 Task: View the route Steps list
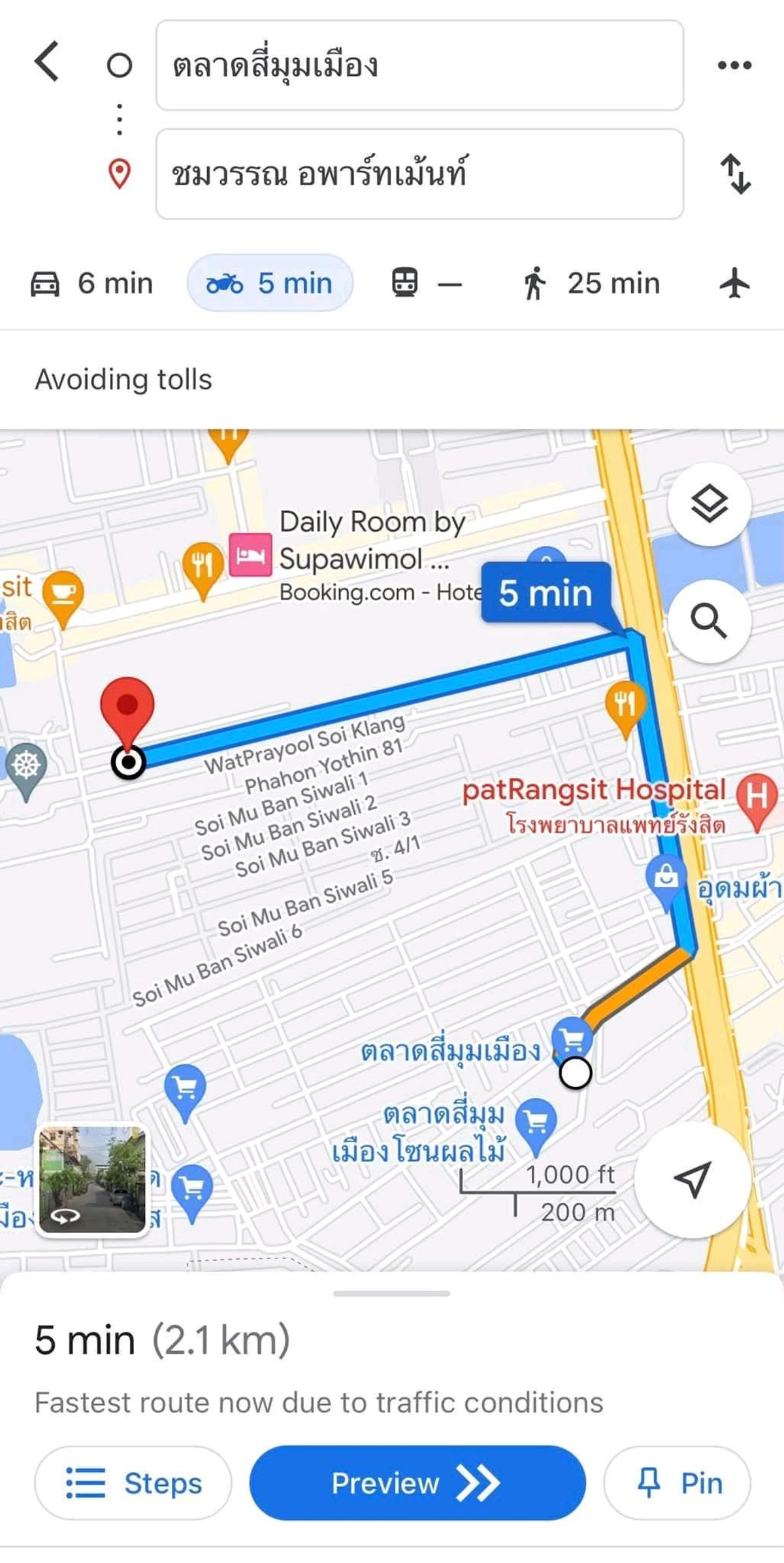click(x=133, y=1483)
